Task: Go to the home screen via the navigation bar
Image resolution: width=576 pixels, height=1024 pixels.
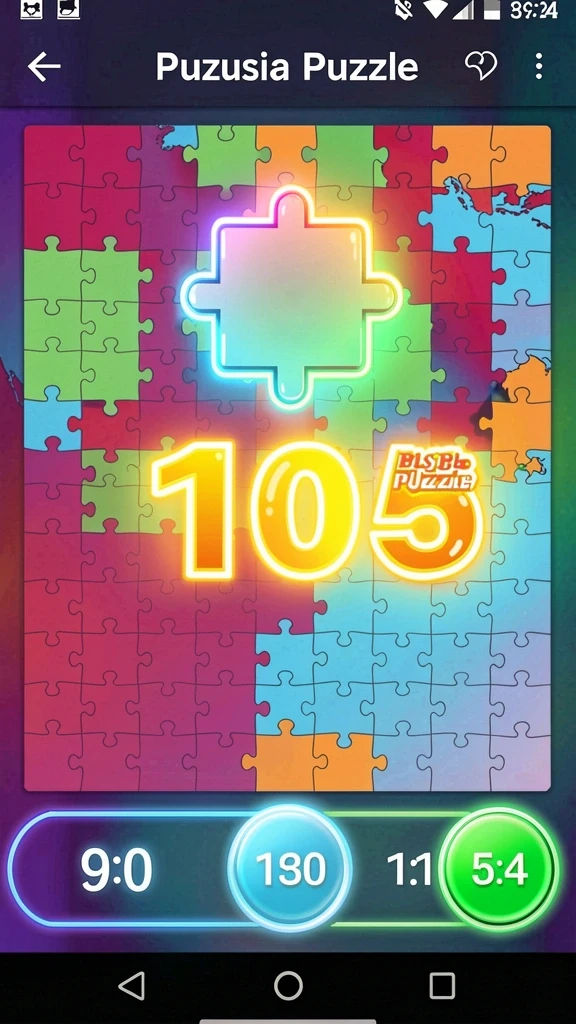Action: [x=288, y=985]
